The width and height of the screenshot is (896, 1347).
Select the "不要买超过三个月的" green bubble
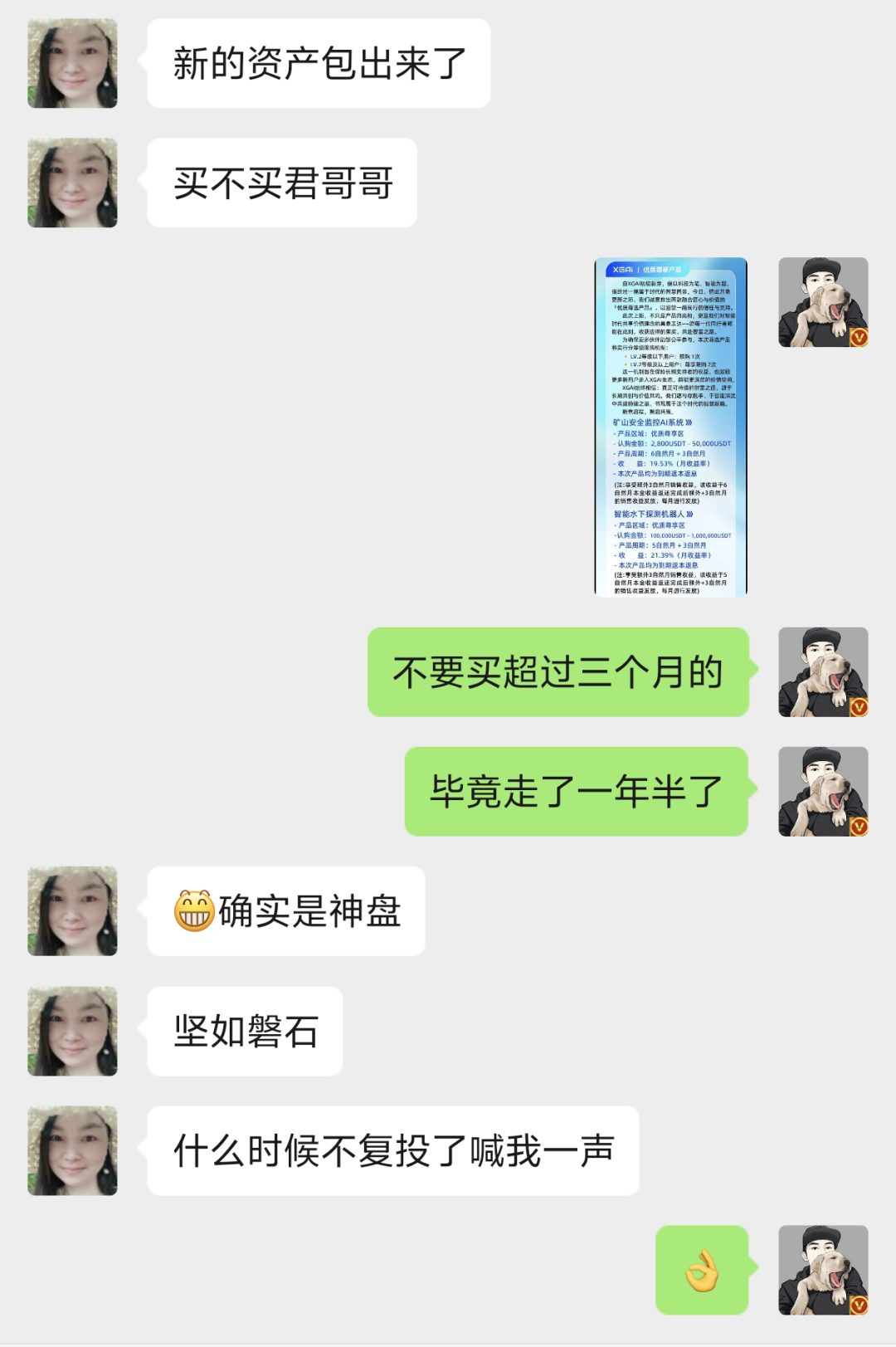pos(558,674)
